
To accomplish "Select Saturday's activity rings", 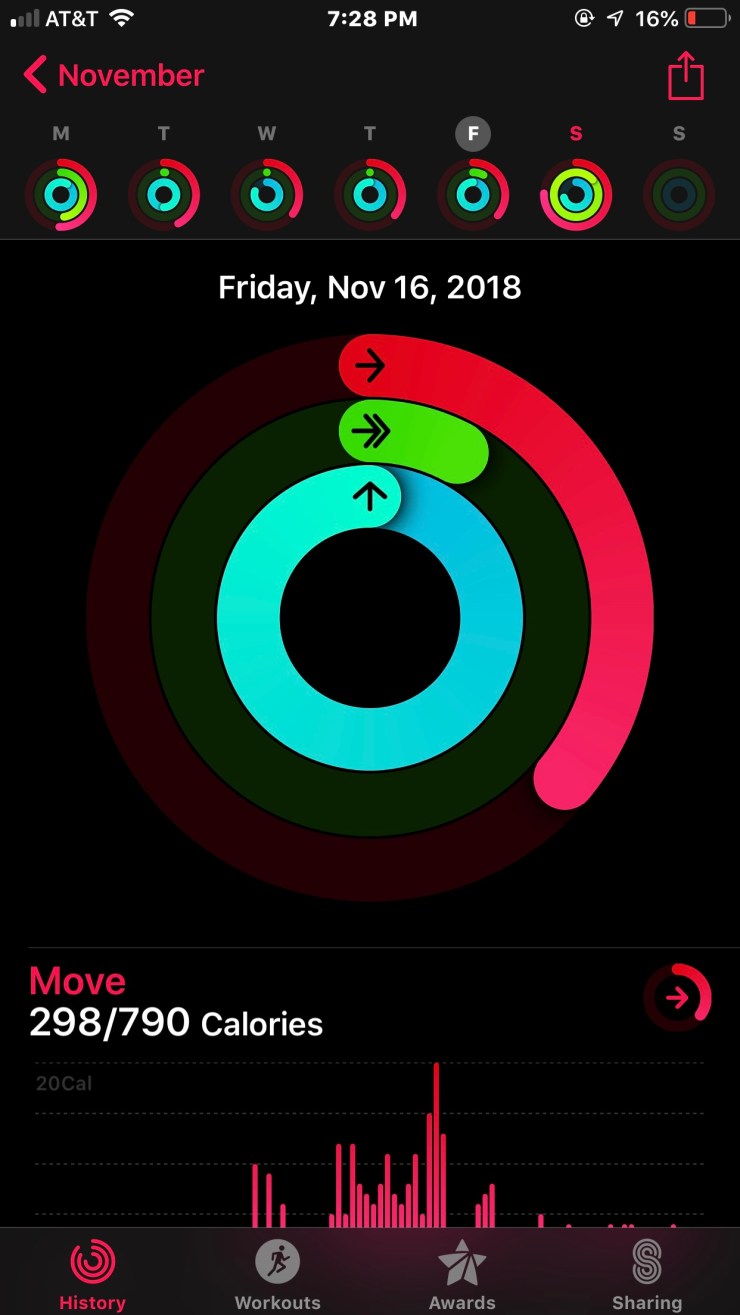I will [576, 194].
